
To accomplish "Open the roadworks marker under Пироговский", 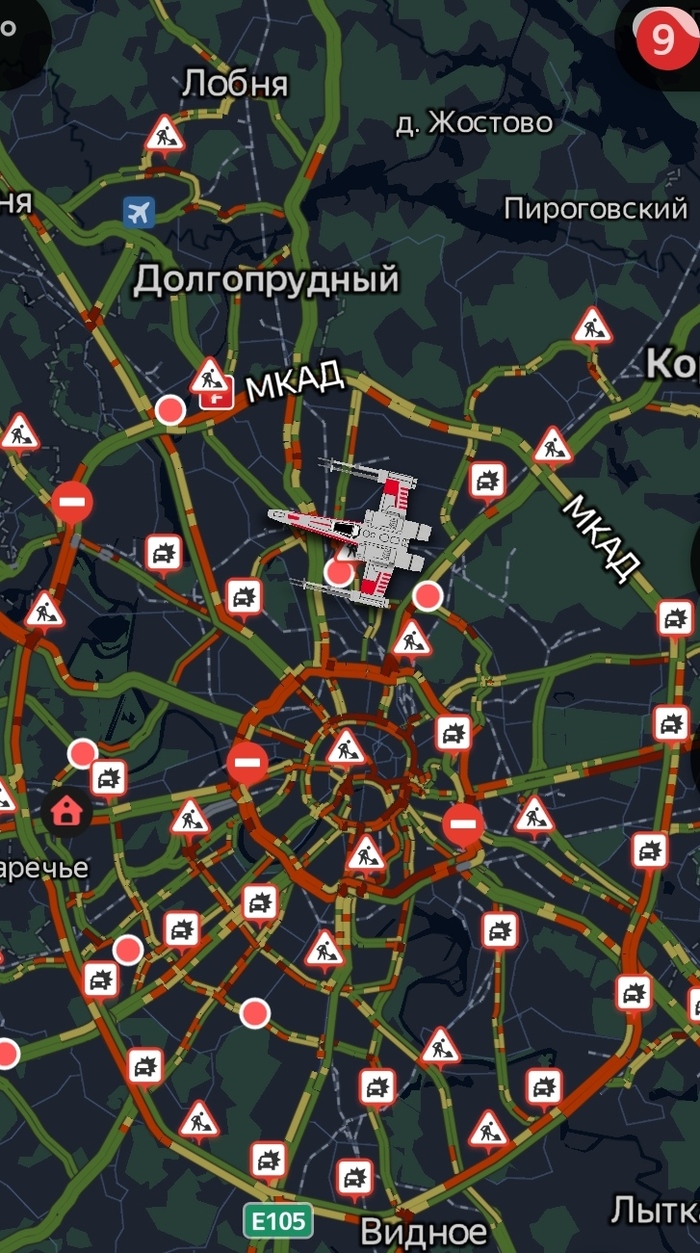I will 591,327.
